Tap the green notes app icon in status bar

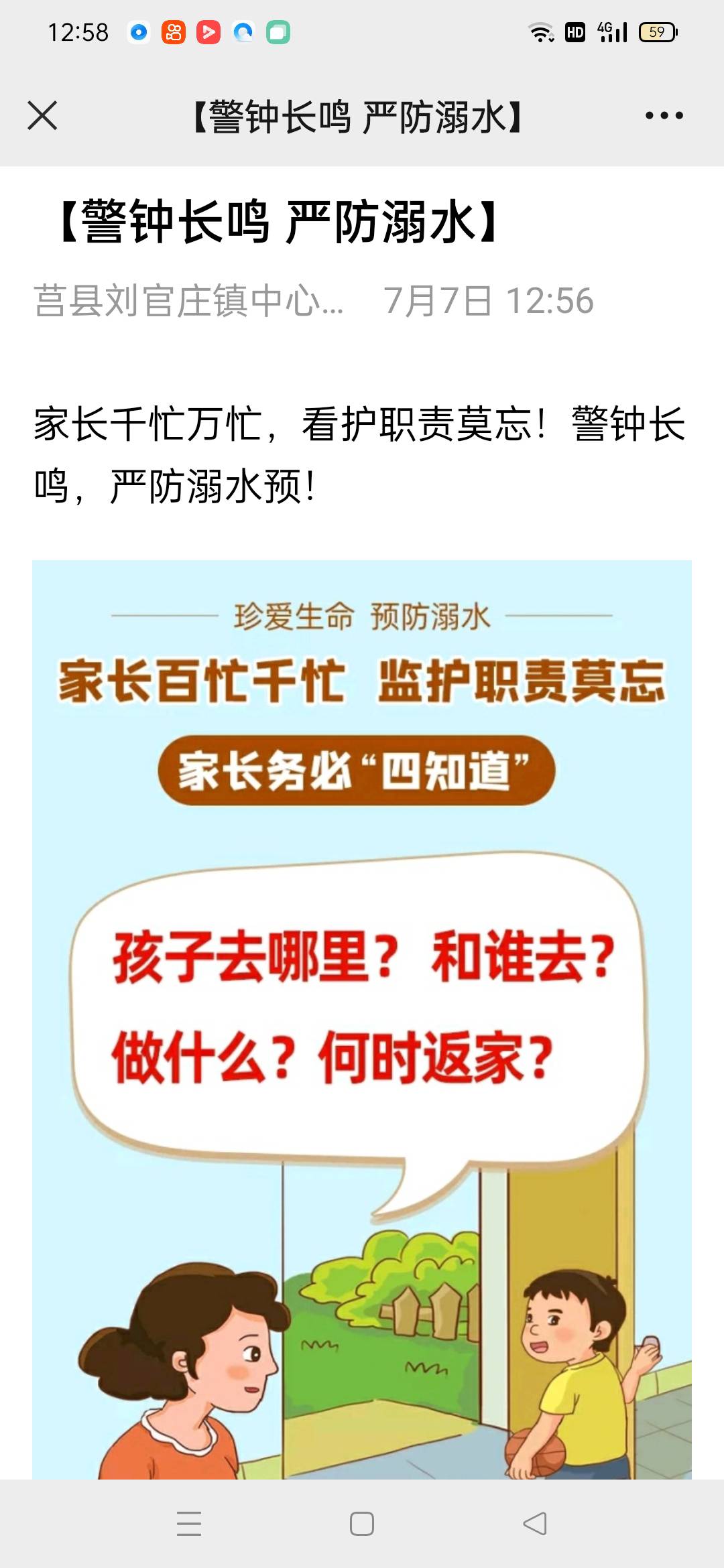tap(277, 30)
